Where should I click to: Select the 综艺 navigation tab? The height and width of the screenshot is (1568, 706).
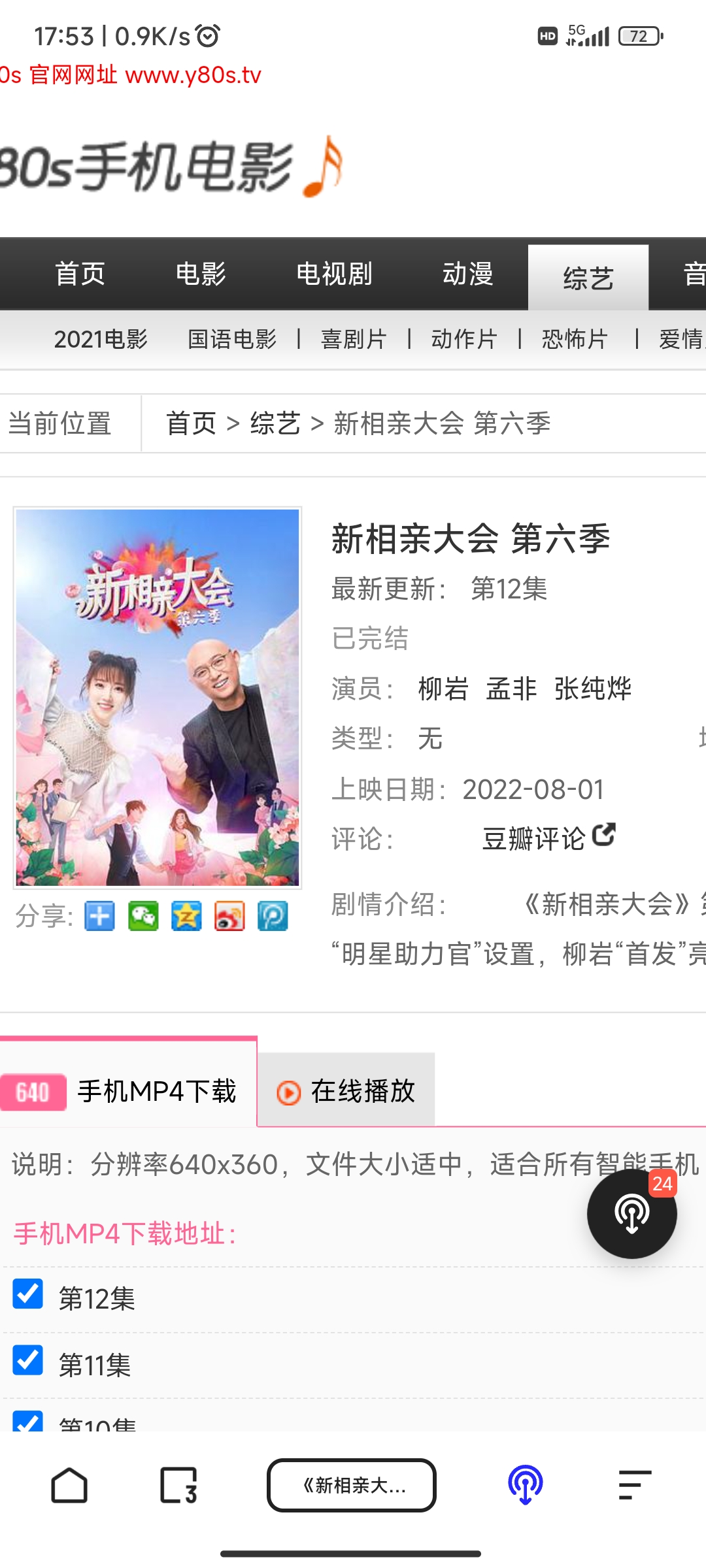[x=588, y=278]
